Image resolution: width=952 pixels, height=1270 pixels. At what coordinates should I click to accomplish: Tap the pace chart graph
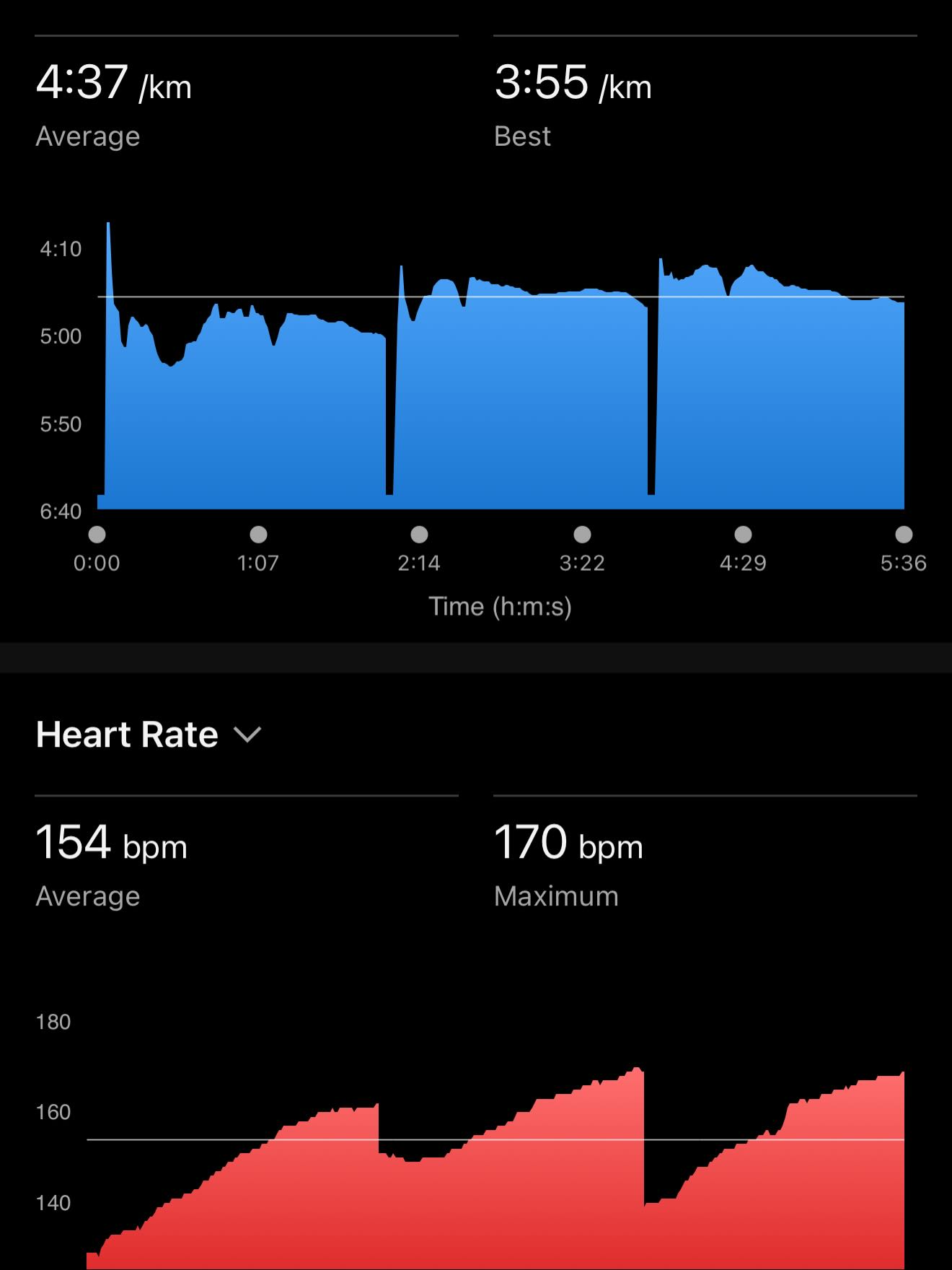tap(501, 390)
